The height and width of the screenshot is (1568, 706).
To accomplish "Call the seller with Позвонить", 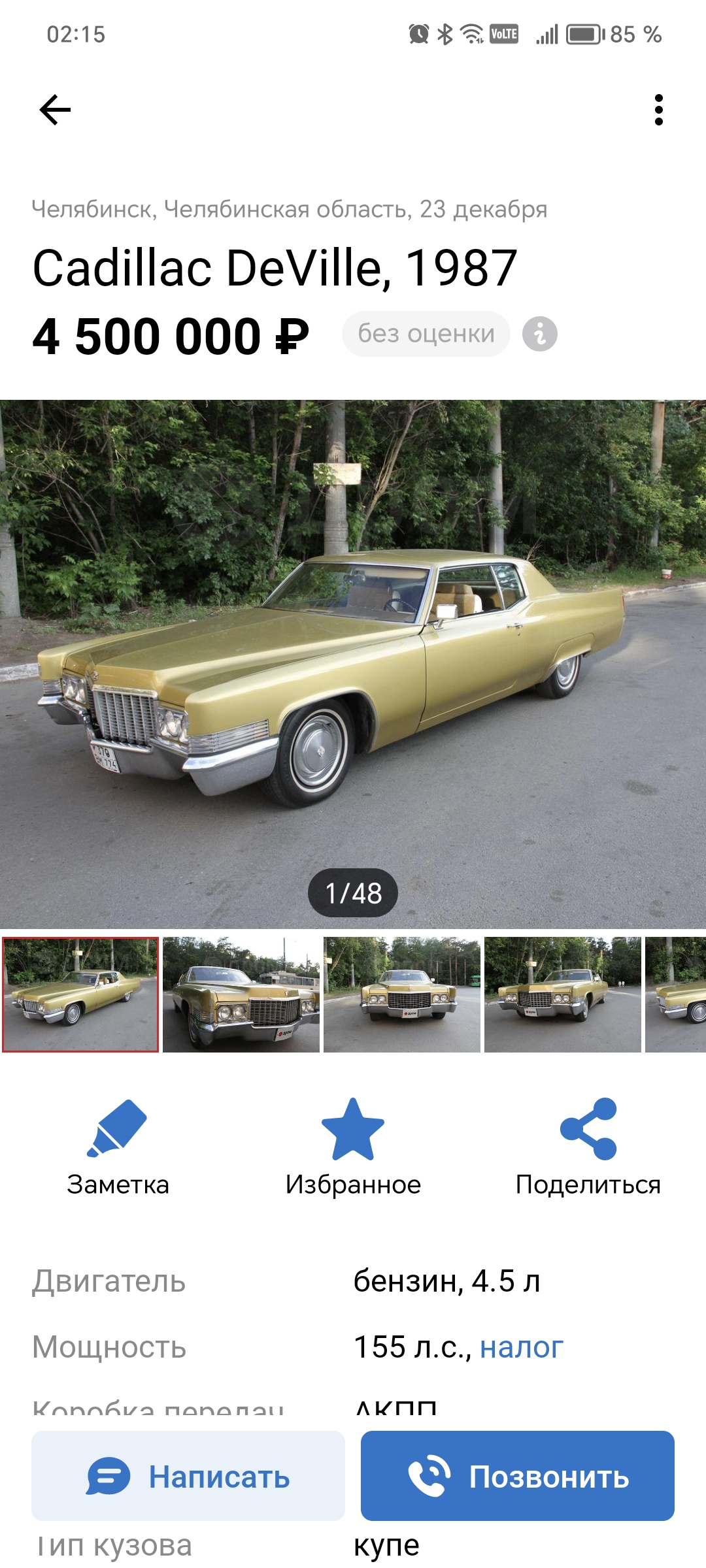I will [517, 1476].
